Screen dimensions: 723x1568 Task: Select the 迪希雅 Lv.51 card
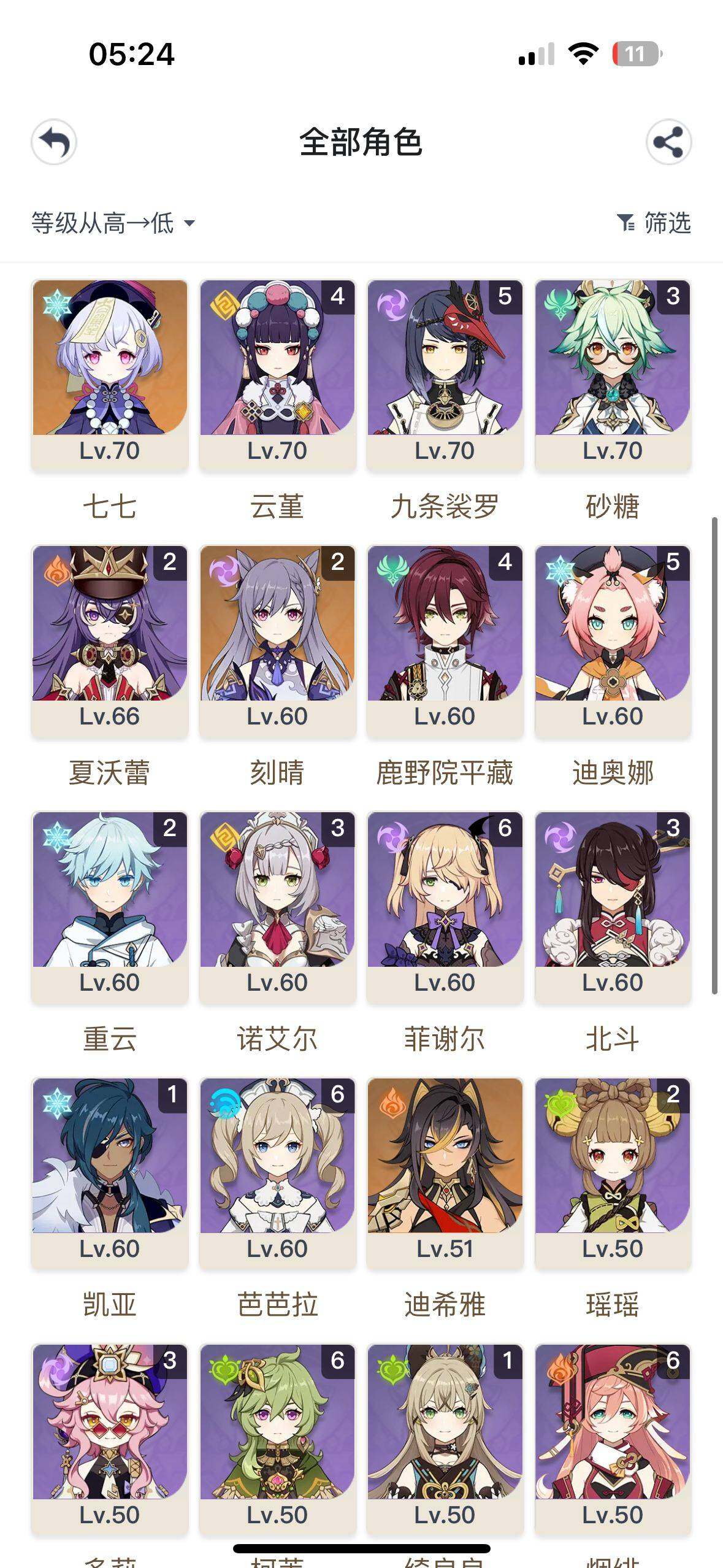[445, 1173]
